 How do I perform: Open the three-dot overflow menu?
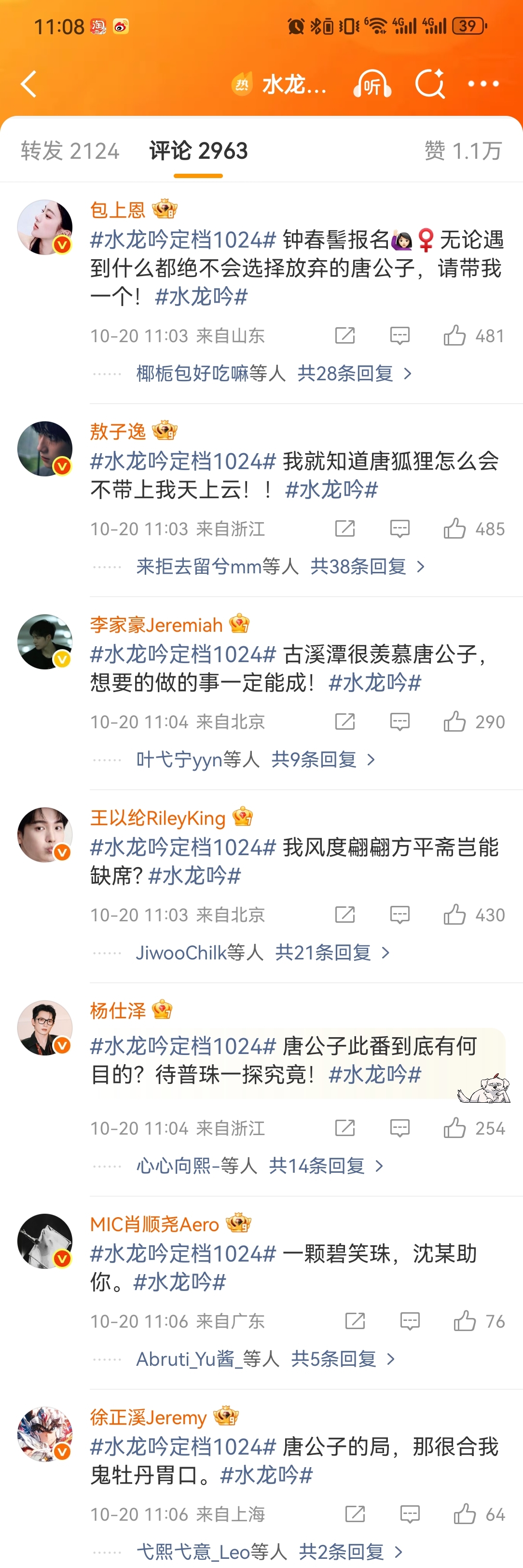point(483,84)
